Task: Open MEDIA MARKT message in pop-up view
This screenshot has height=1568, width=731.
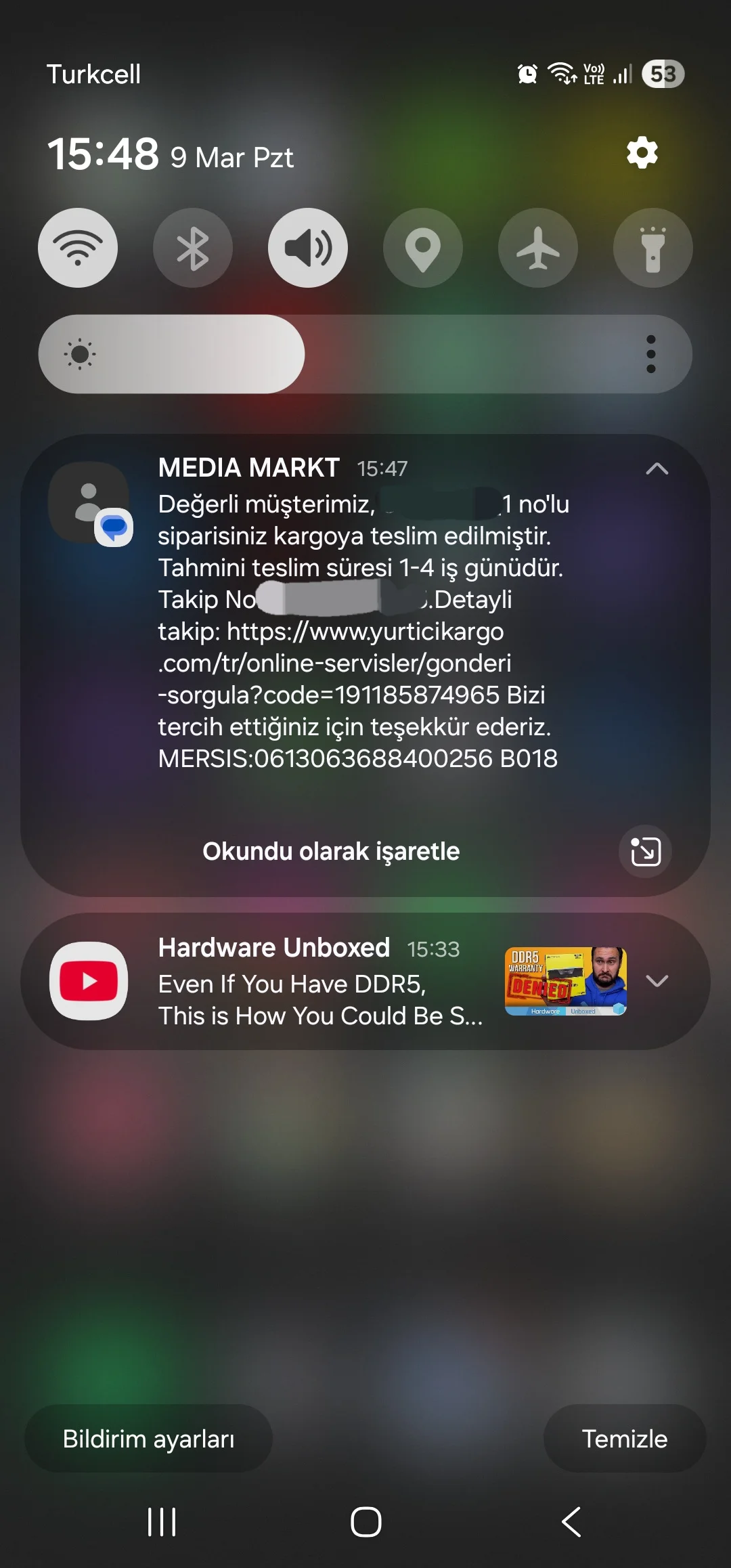Action: click(645, 851)
